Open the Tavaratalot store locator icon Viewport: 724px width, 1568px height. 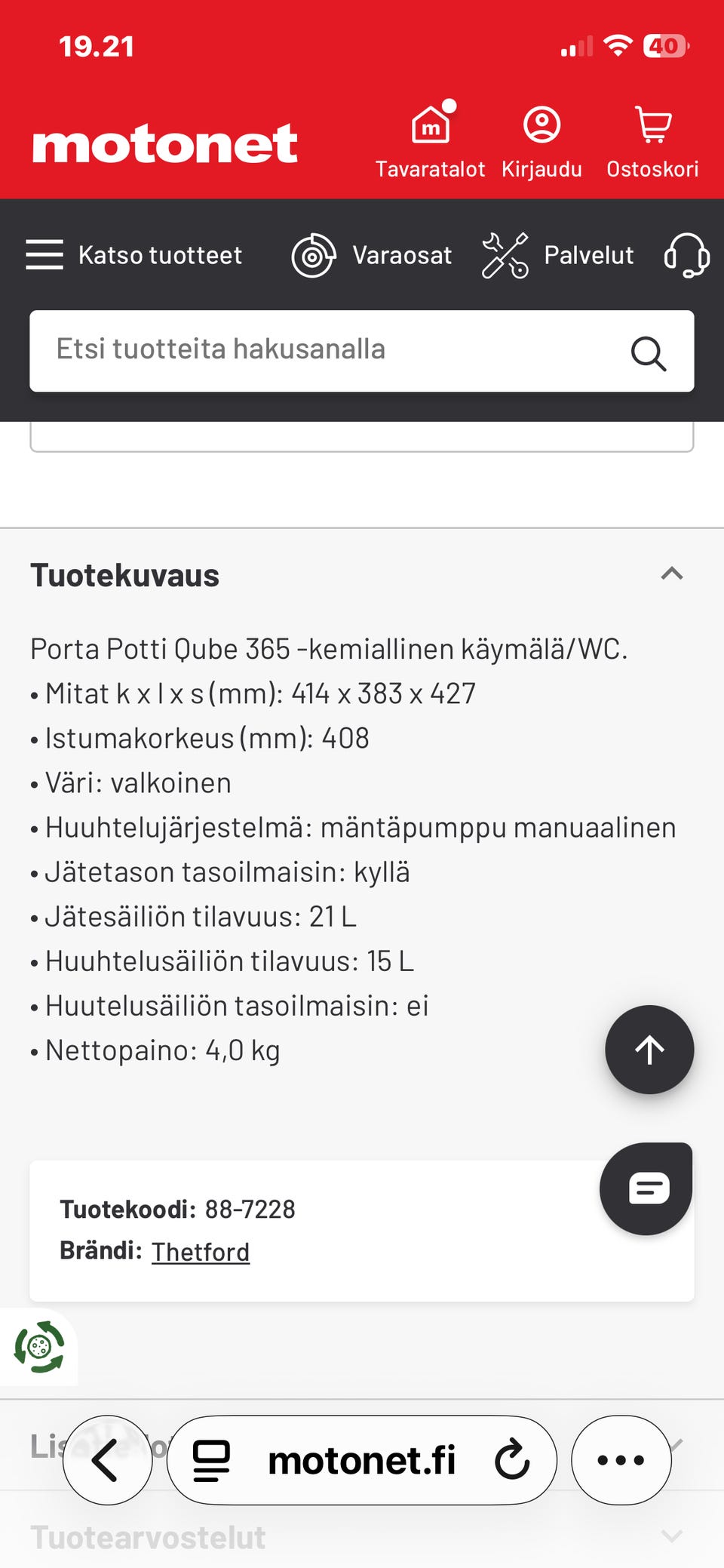[431, 127]
